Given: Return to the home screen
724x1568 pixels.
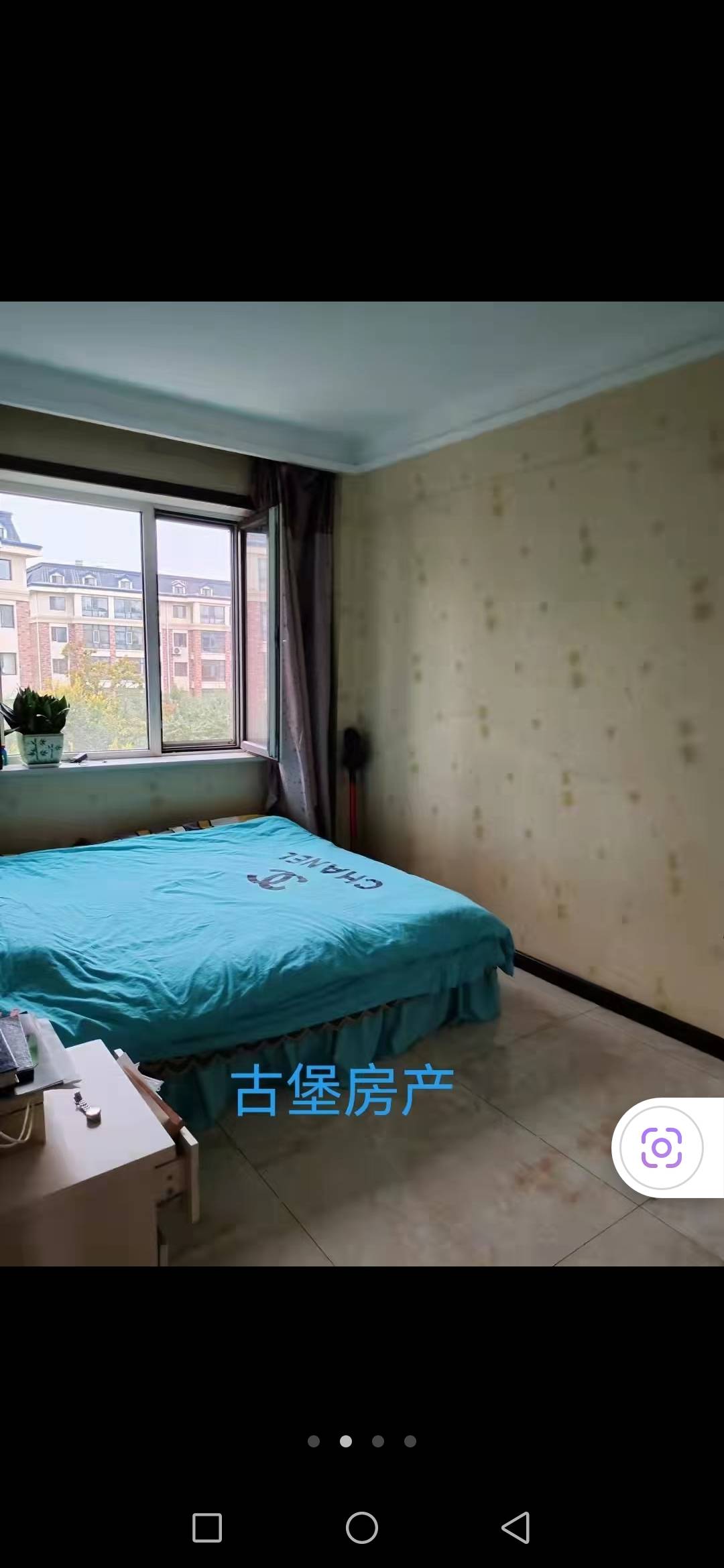Looking at the screenshot, I should click(x=362, y=1528).
